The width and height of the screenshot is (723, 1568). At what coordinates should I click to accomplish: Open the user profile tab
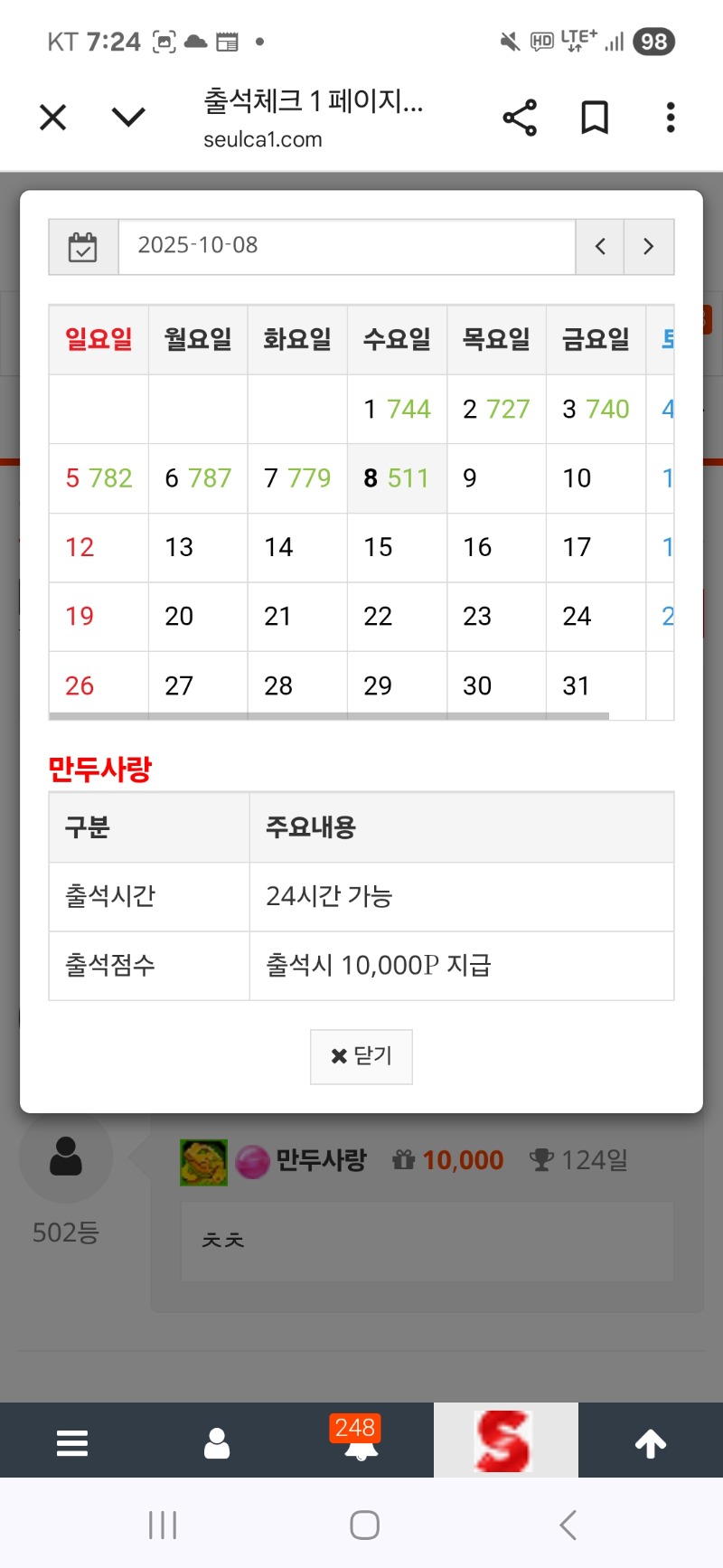217,1442
